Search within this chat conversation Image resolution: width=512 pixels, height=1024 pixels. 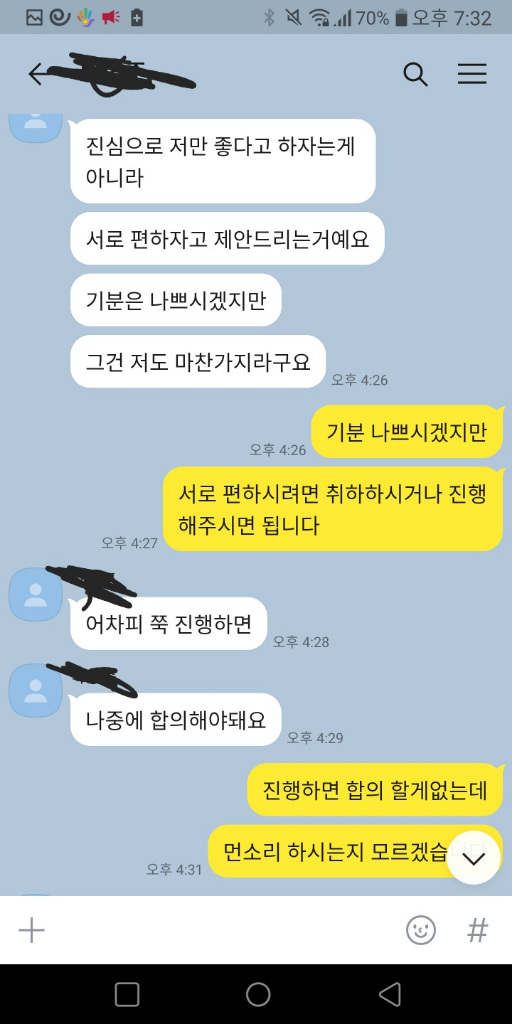415,74
